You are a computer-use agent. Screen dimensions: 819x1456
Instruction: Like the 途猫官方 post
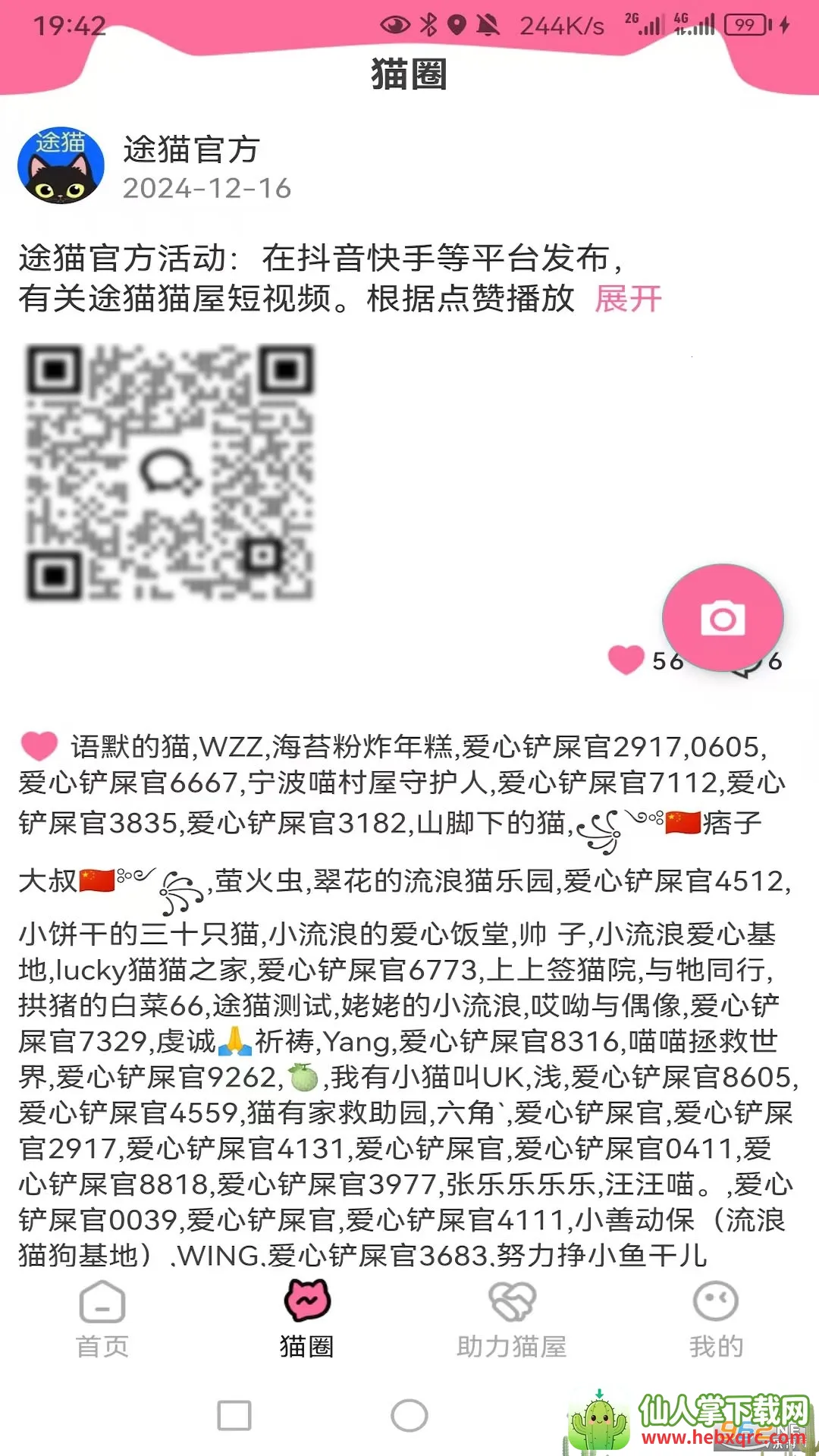[x=626, y=660]
